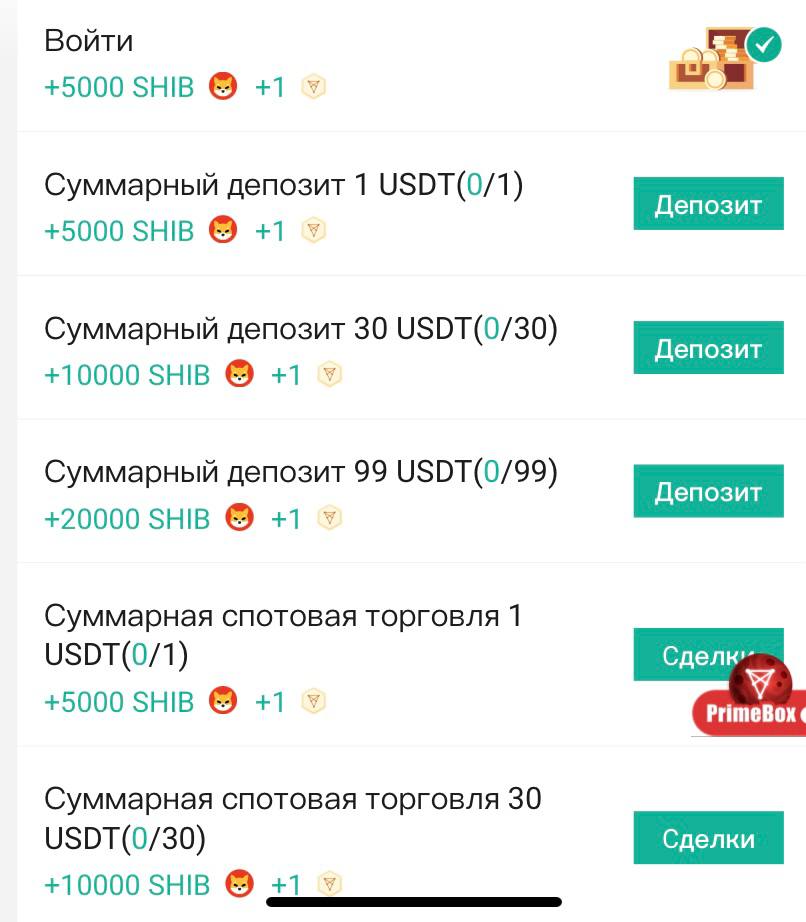
Task: Tap Депозит button for 99 USDT deposit task
Action: coord(708,491)
